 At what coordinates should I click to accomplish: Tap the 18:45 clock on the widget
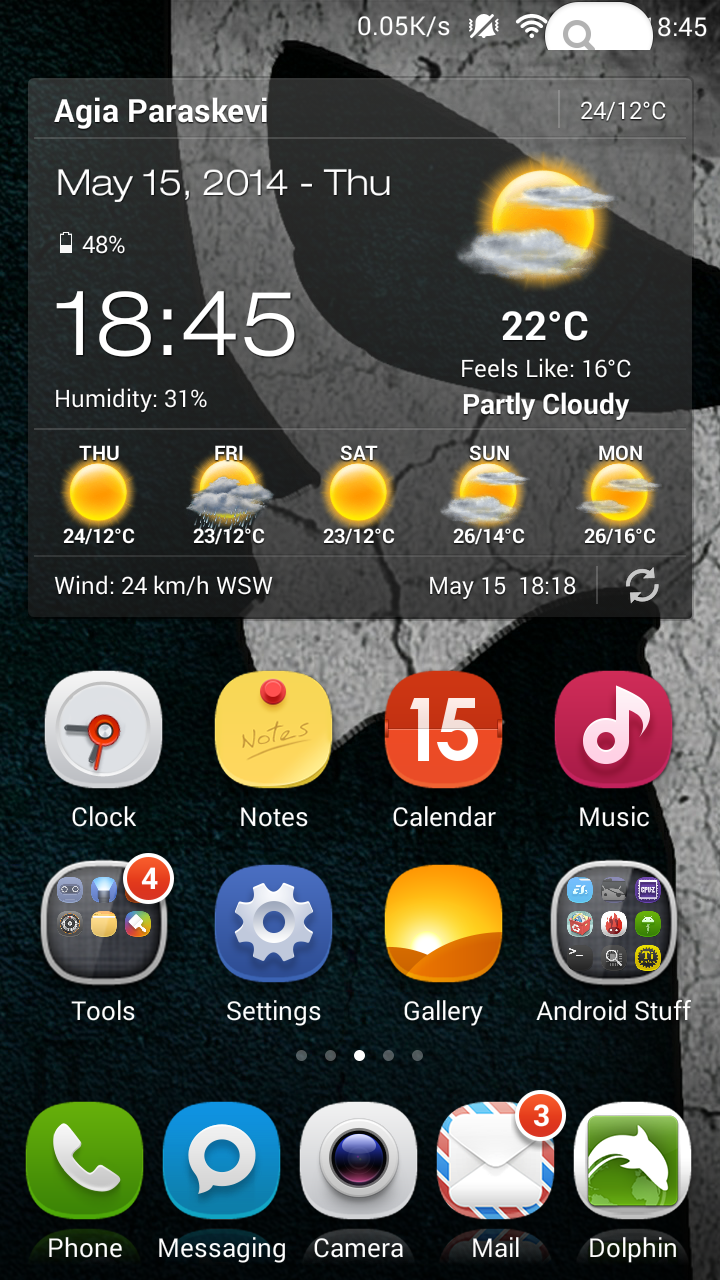[175, 325]
